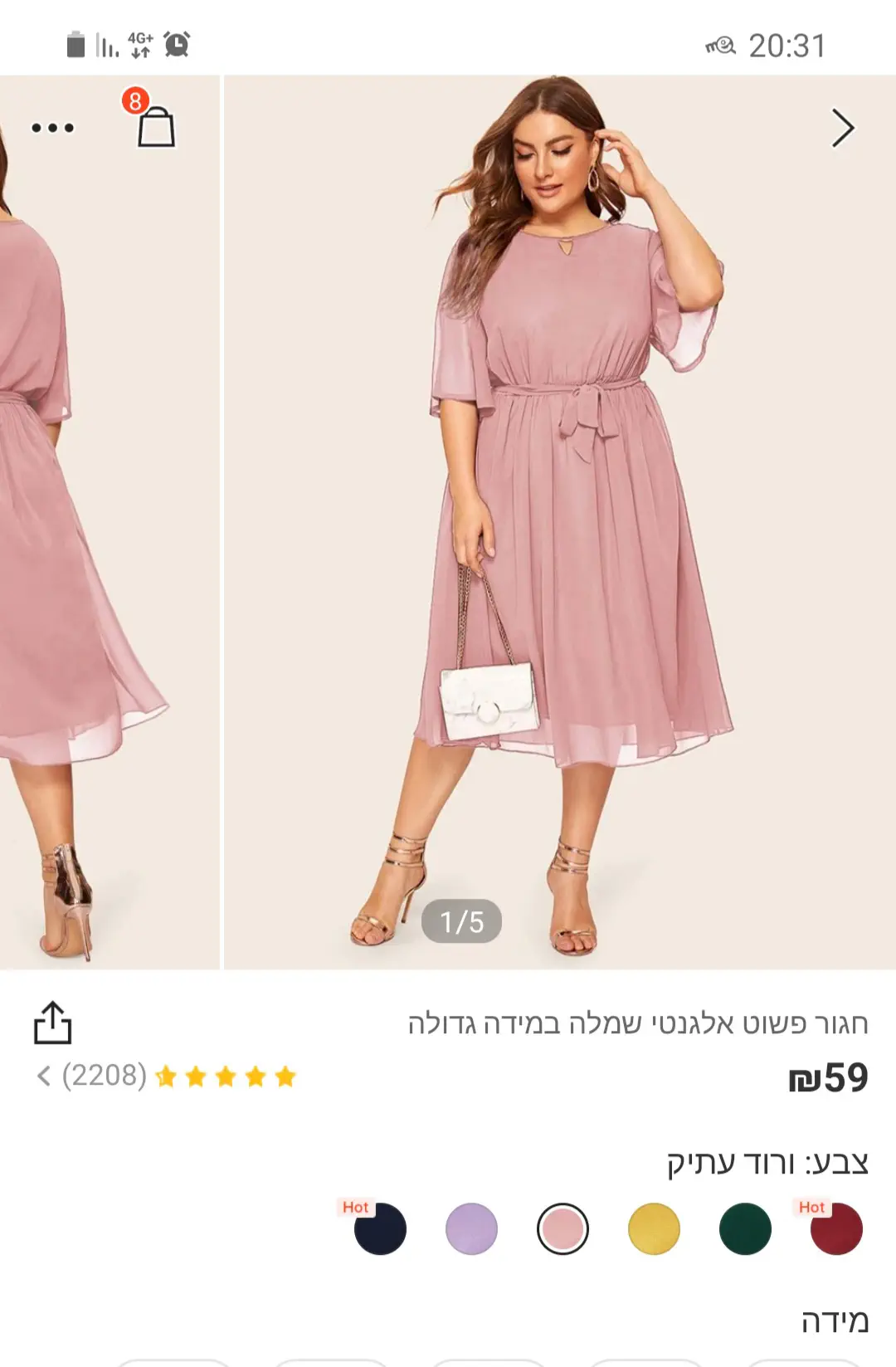Select the burgundy red color swatch
The height and width of the screenshot is (1367, 896).
coord(836,1229)
